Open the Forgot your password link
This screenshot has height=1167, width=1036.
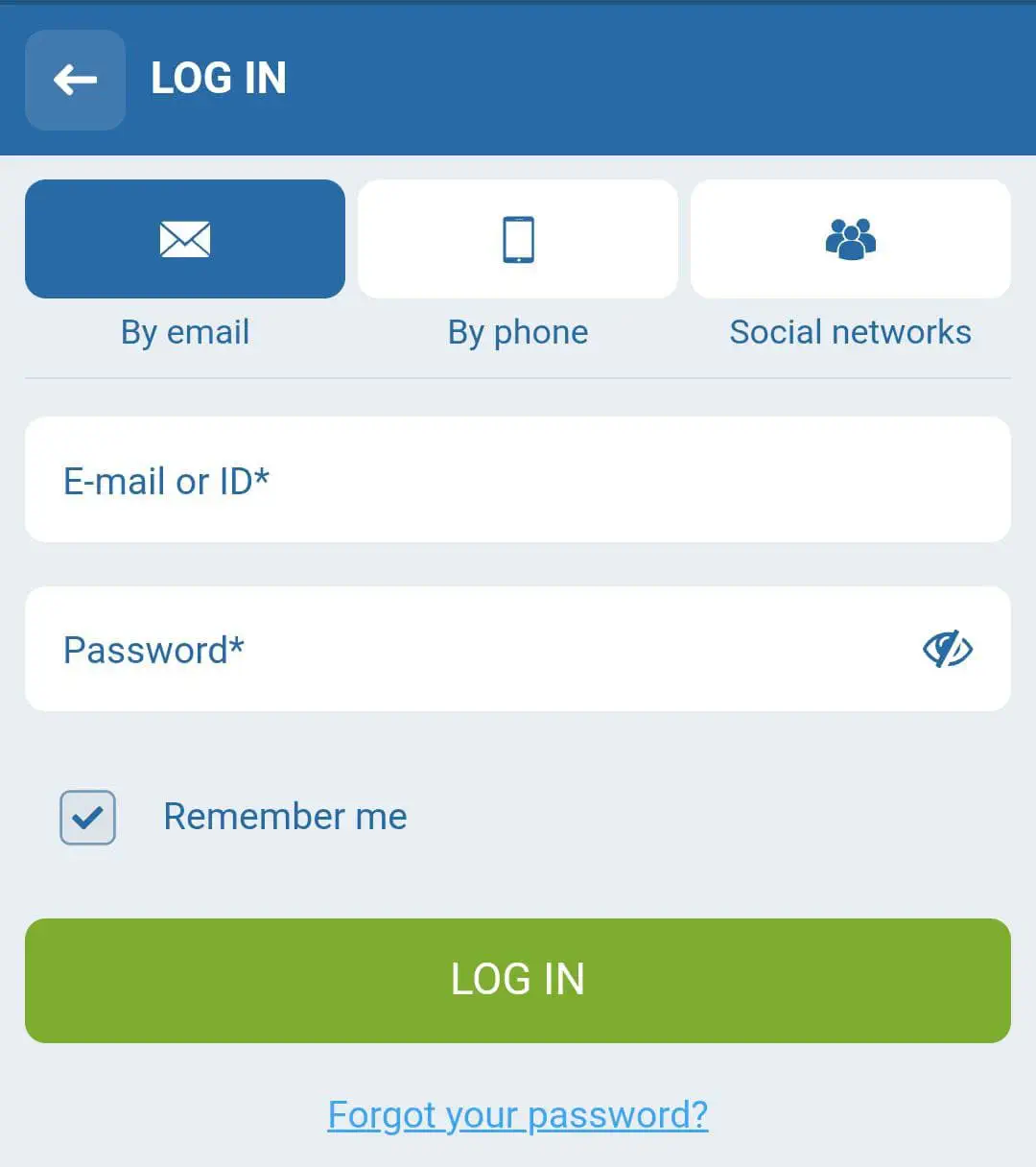517,1114
